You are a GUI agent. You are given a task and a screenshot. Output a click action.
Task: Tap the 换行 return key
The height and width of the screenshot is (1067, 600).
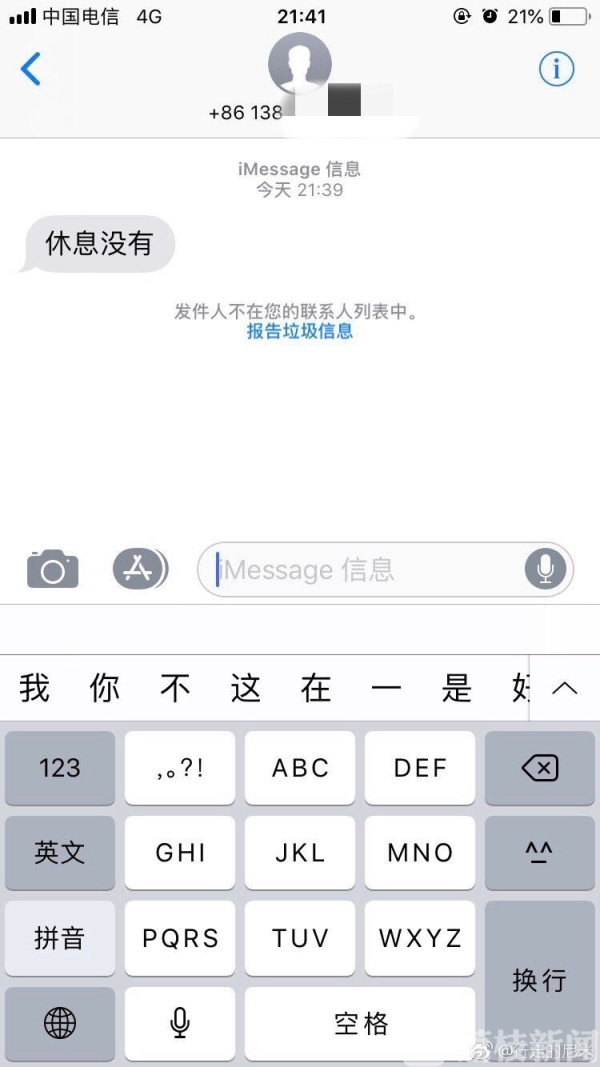pos(540,978)
